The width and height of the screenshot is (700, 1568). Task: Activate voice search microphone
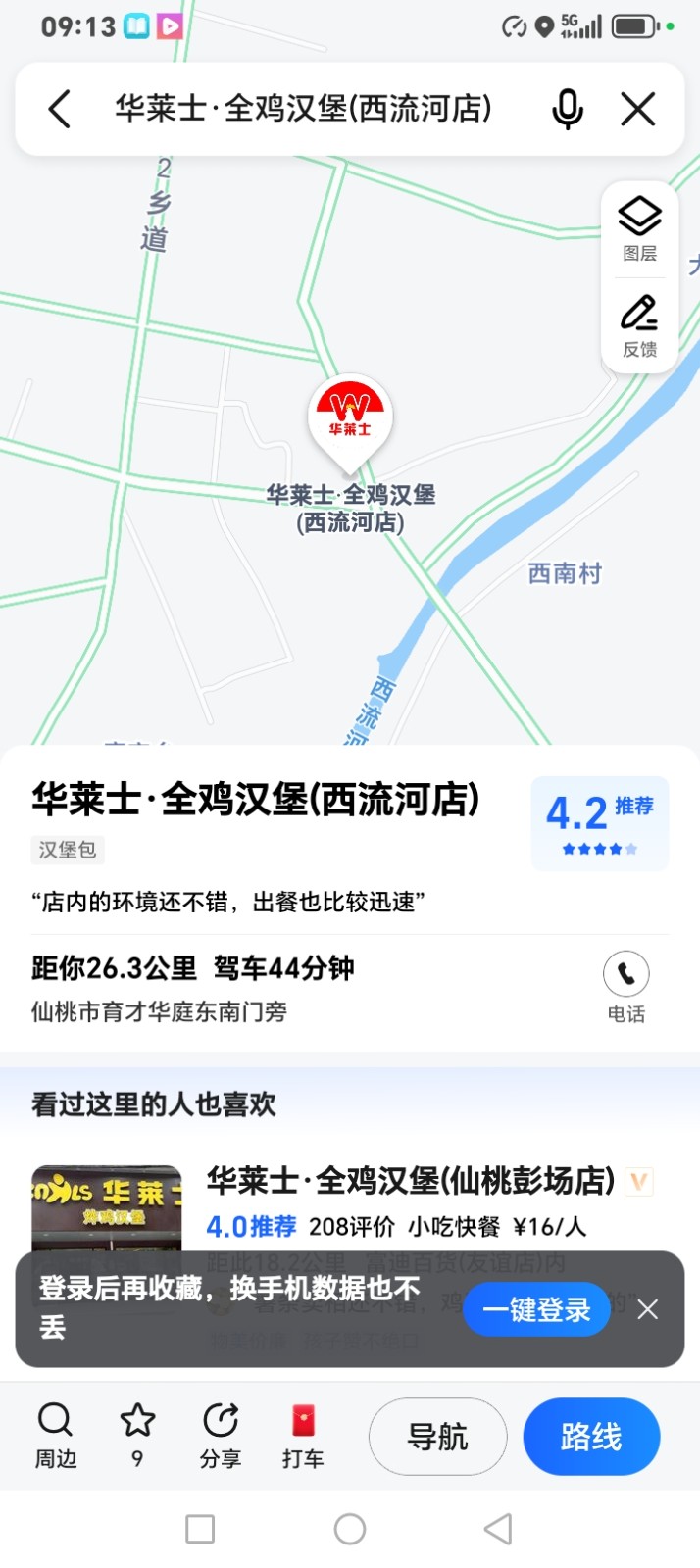[x=567, y=109]
